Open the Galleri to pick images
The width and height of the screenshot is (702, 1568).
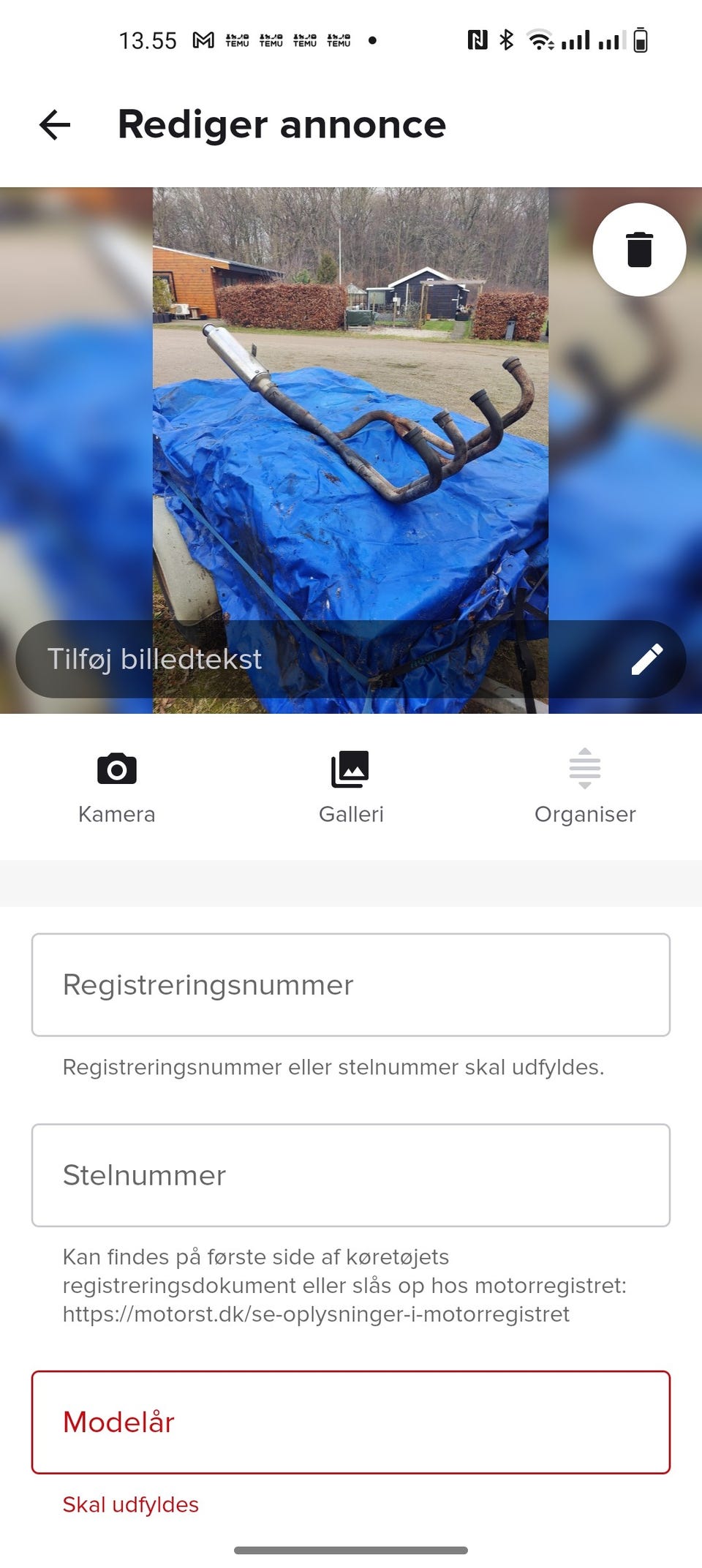[352, 786]
